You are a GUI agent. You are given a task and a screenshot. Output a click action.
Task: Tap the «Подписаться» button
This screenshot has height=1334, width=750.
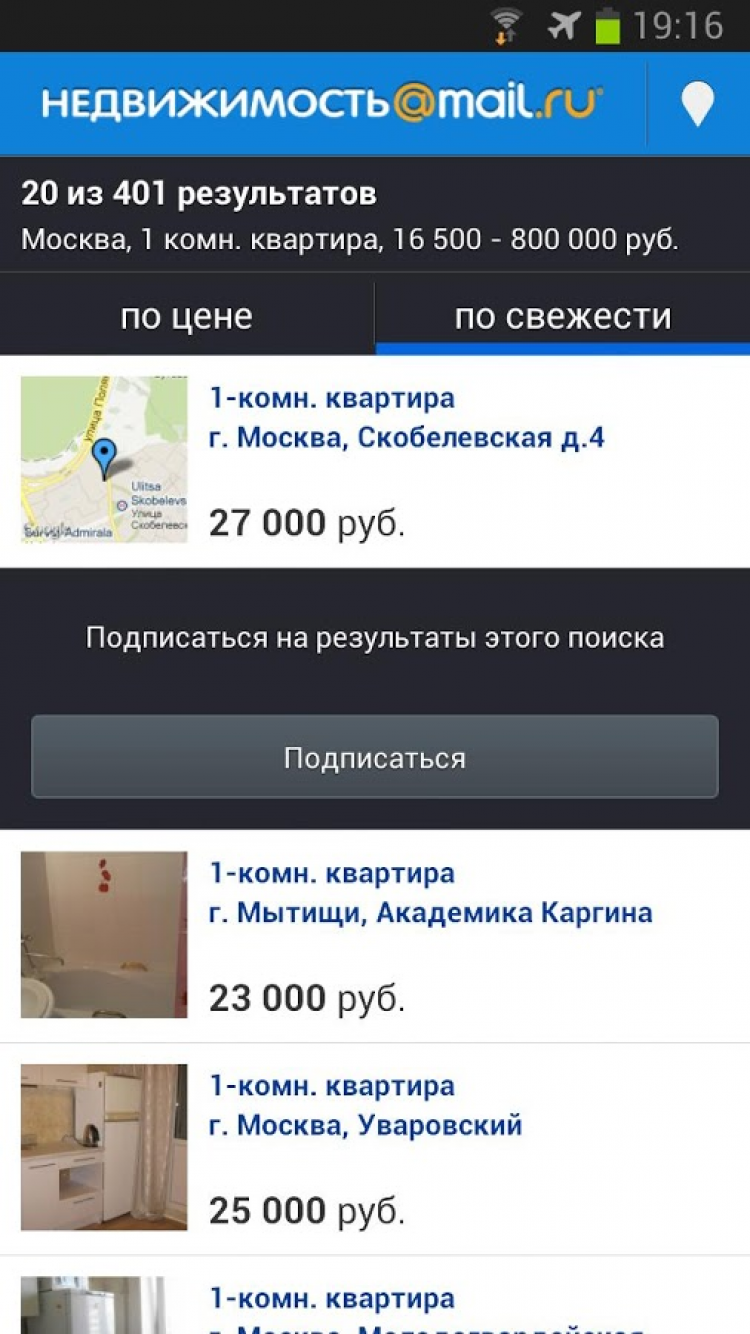(x=375, y=757)
